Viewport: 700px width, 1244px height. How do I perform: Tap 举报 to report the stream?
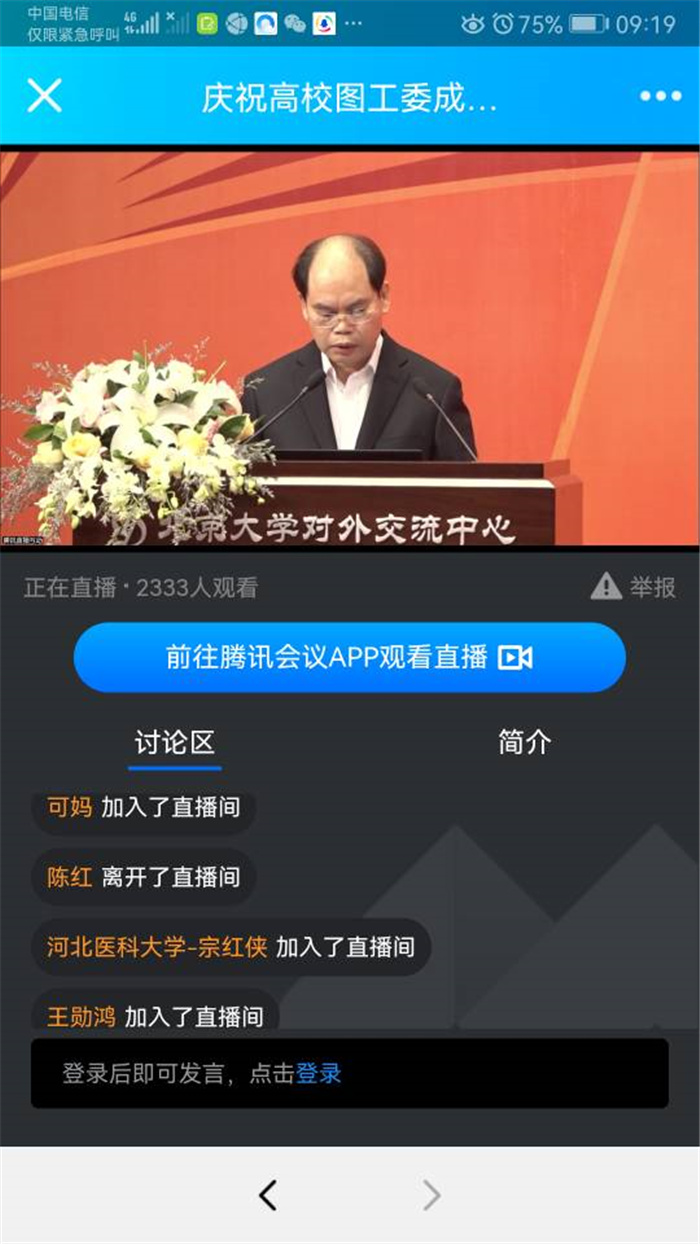[634, 587]
